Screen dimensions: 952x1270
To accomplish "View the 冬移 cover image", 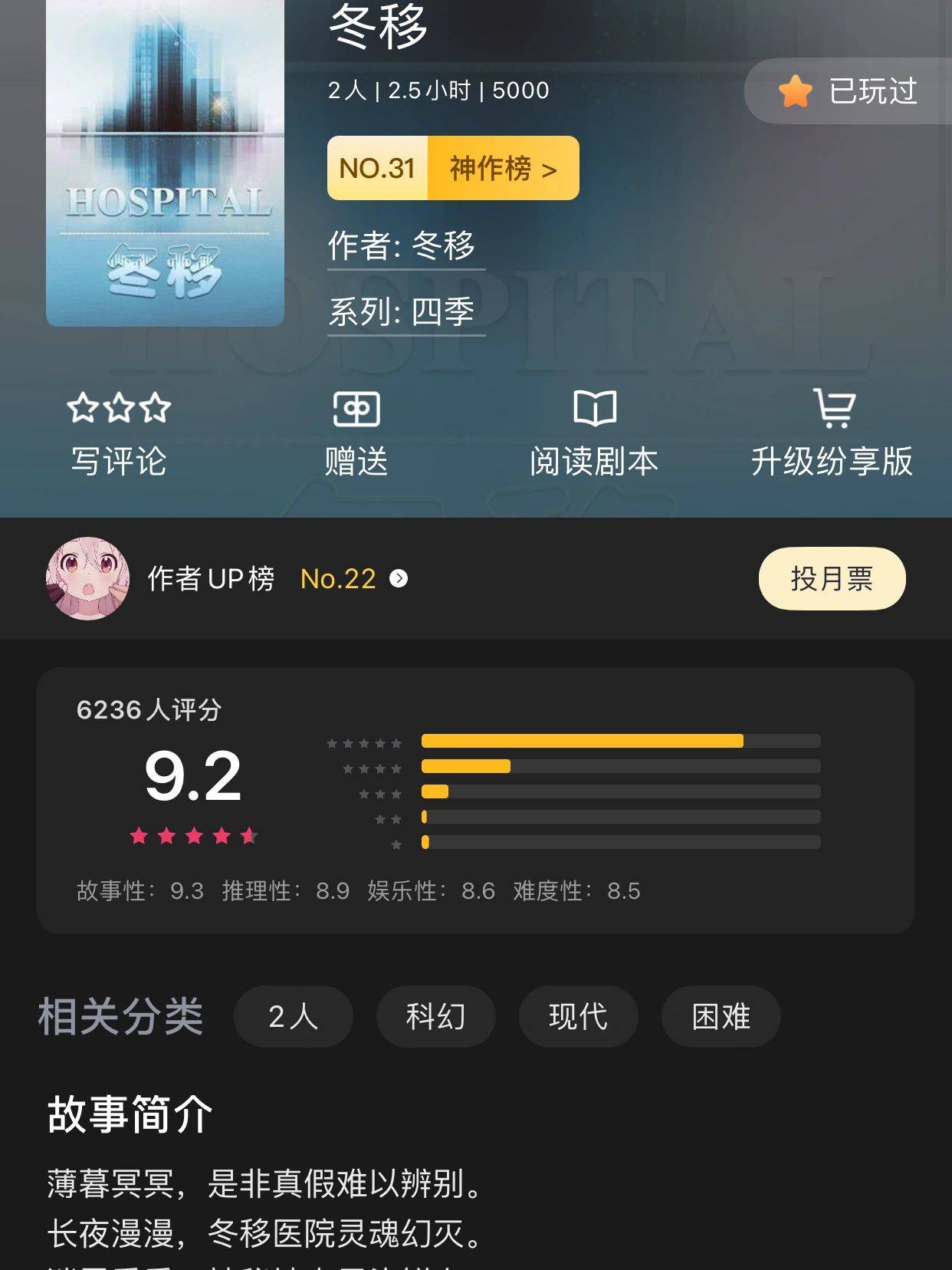I will point(165,161).
